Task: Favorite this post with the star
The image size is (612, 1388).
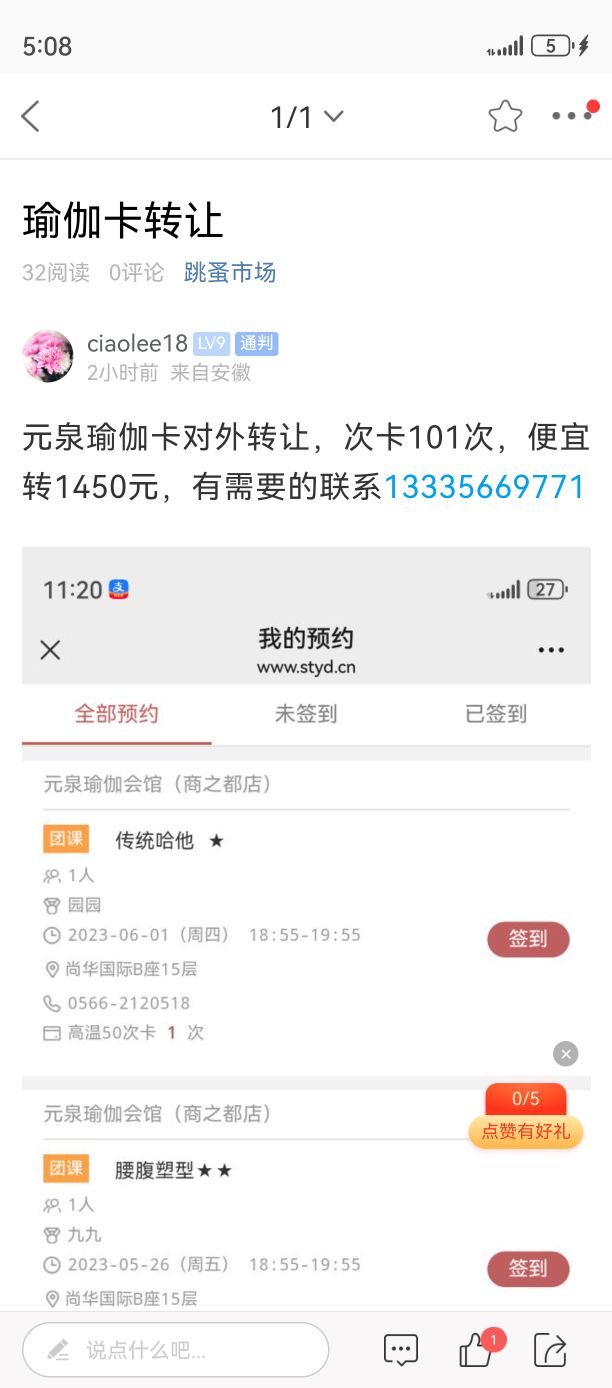Action: click(505, 117)
